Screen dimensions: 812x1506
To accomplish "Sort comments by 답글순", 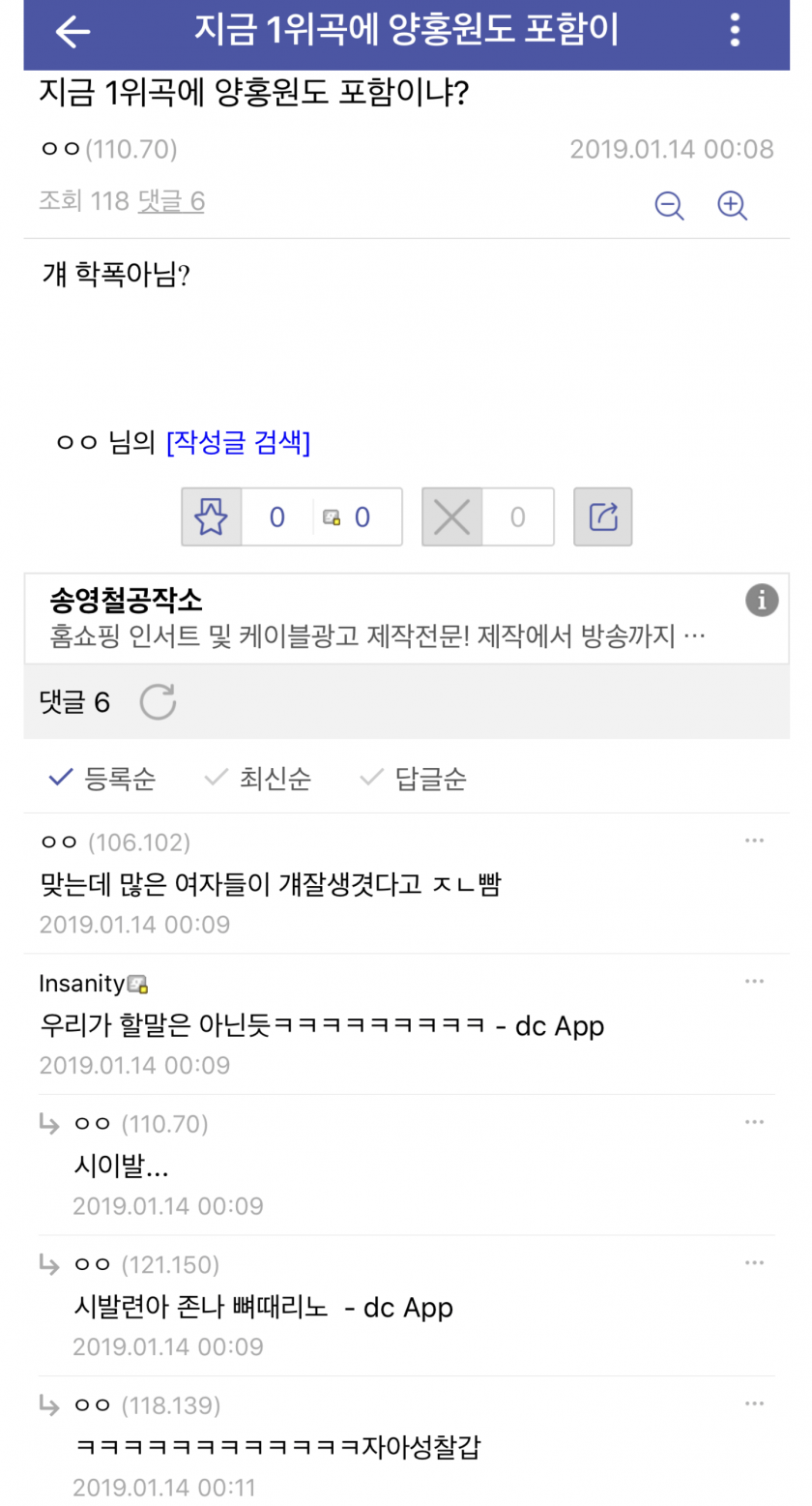I will pyautogui.click(x=413, y=779).
